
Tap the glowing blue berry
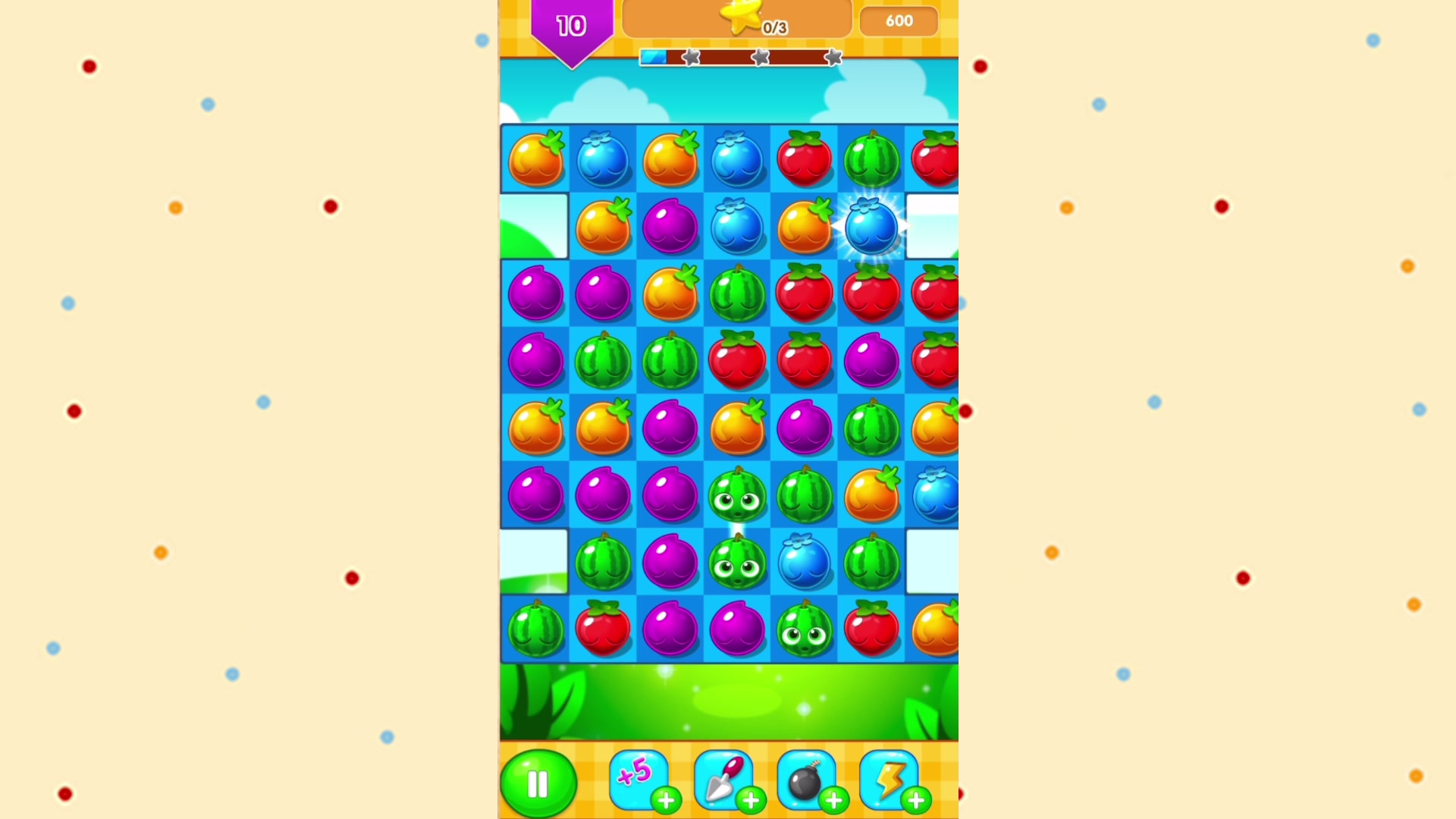[x=871, y=227]
